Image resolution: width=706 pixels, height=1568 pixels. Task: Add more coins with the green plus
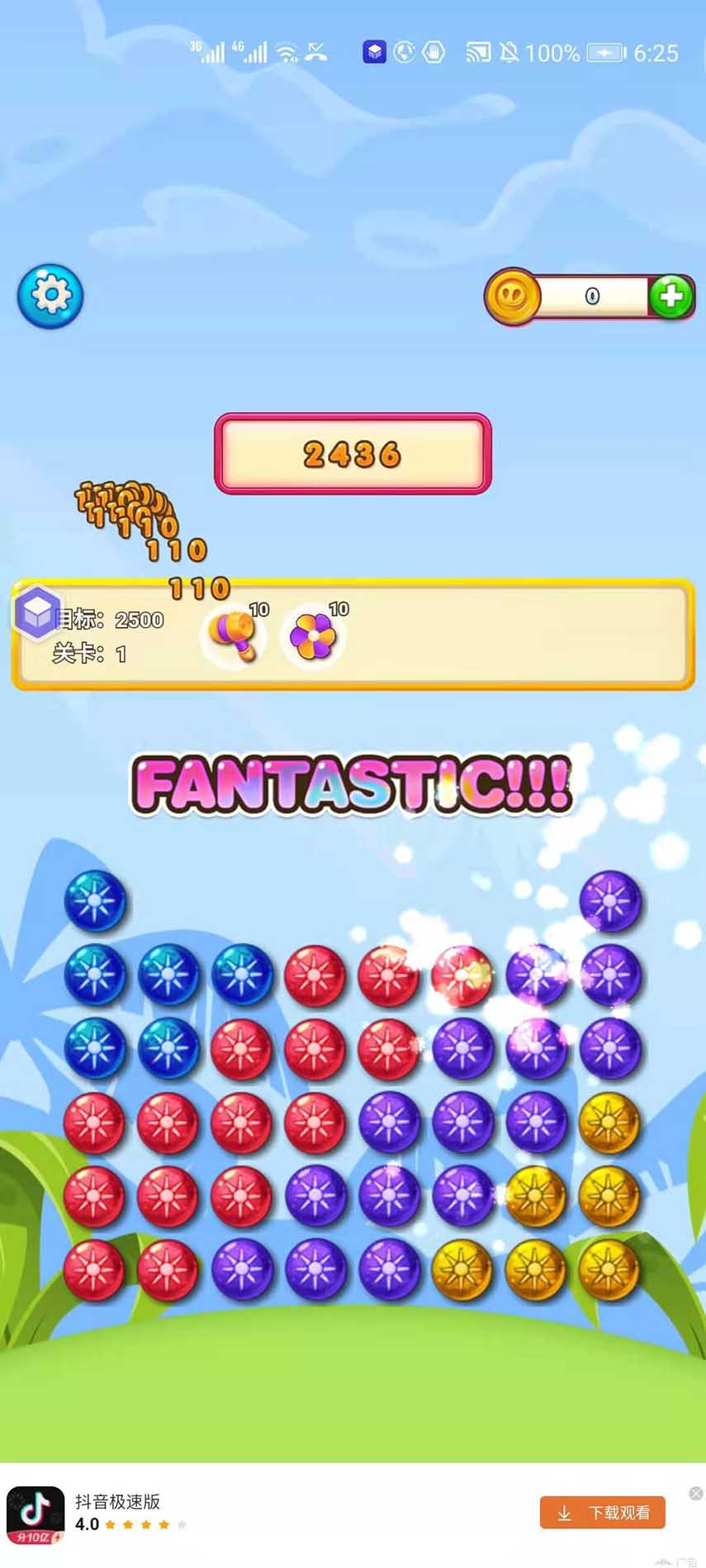coord(670,295)
